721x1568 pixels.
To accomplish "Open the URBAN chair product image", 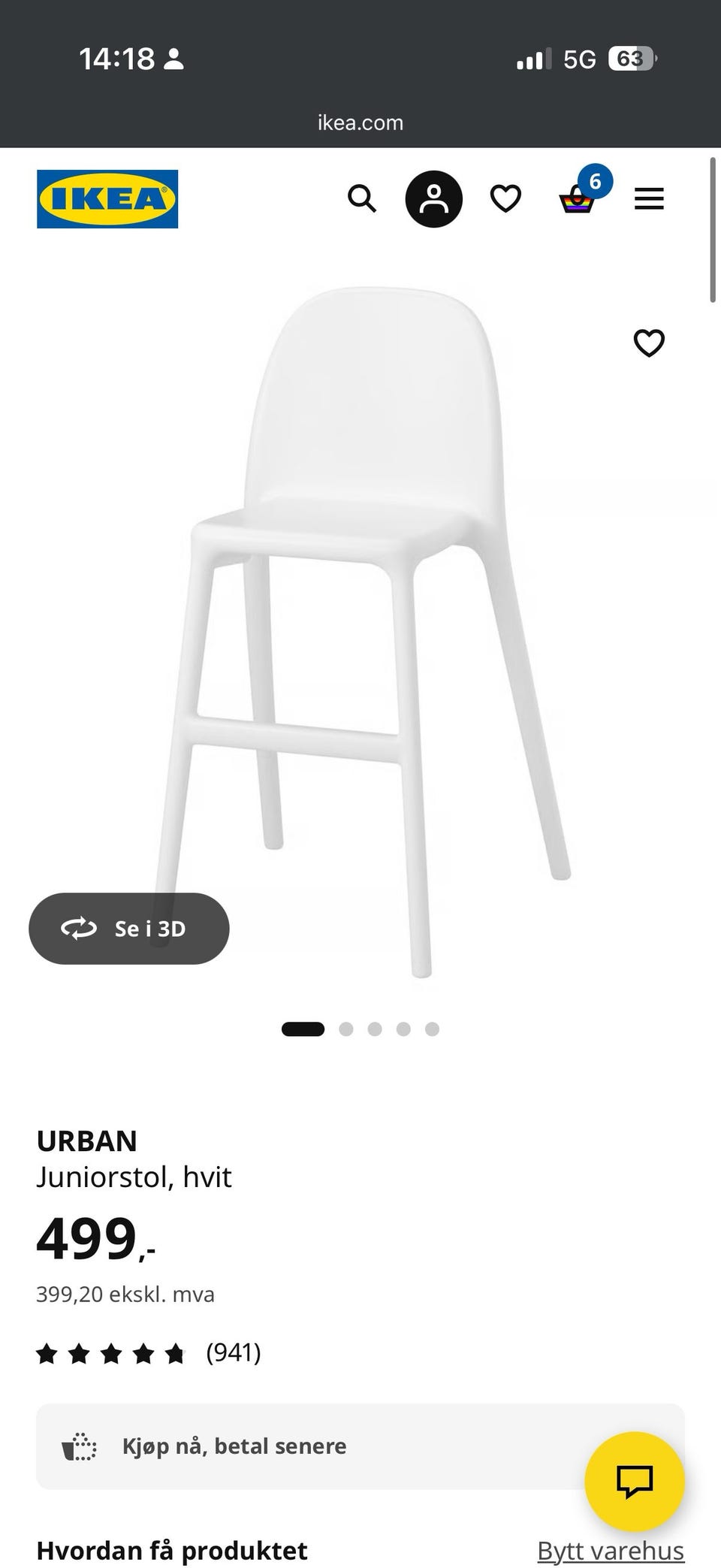I will tap(364, 631).
